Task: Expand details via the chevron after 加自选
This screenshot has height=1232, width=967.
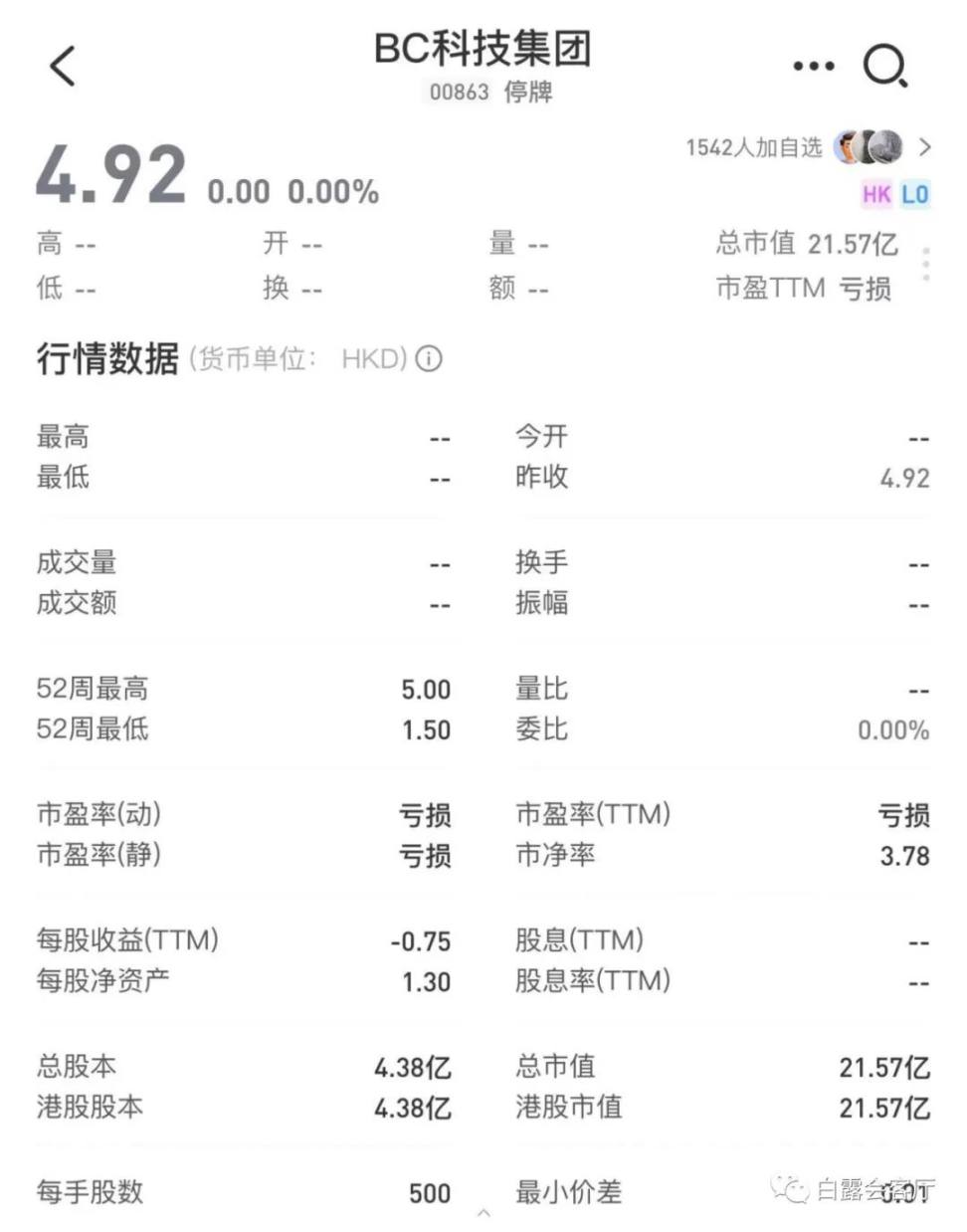Action: click(923, 147)
